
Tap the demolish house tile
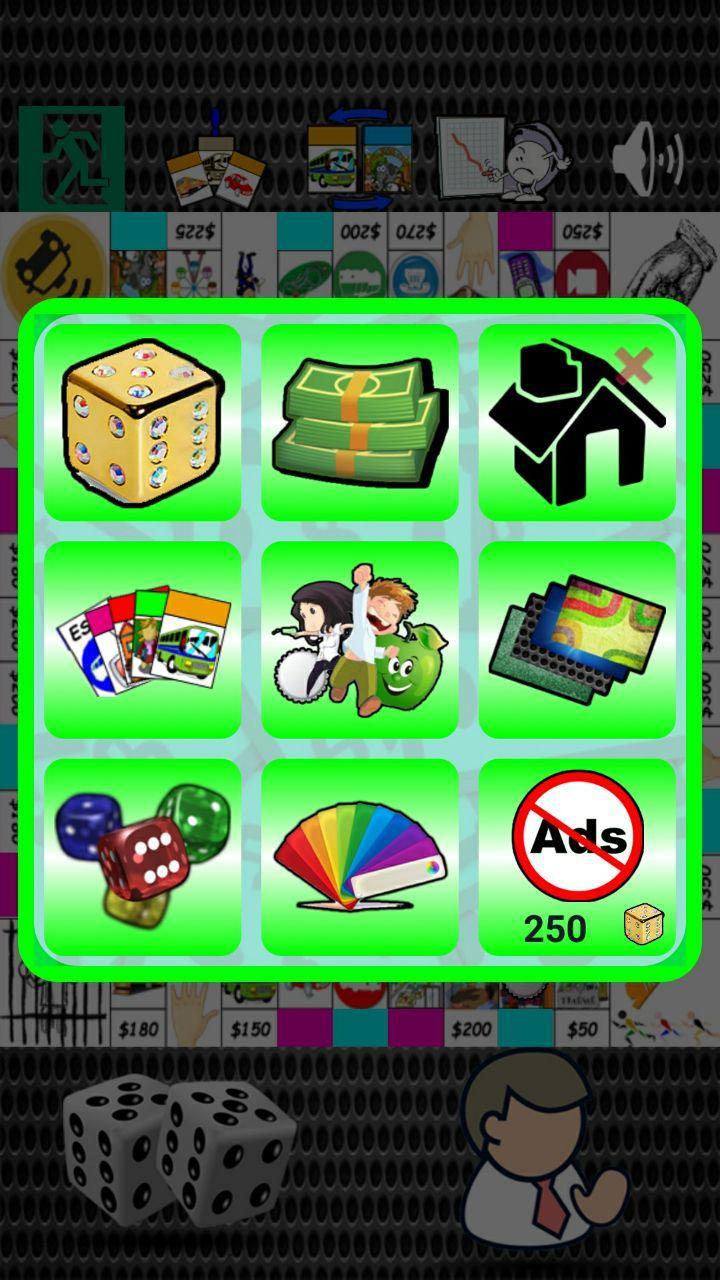click(x=577, y=422)
